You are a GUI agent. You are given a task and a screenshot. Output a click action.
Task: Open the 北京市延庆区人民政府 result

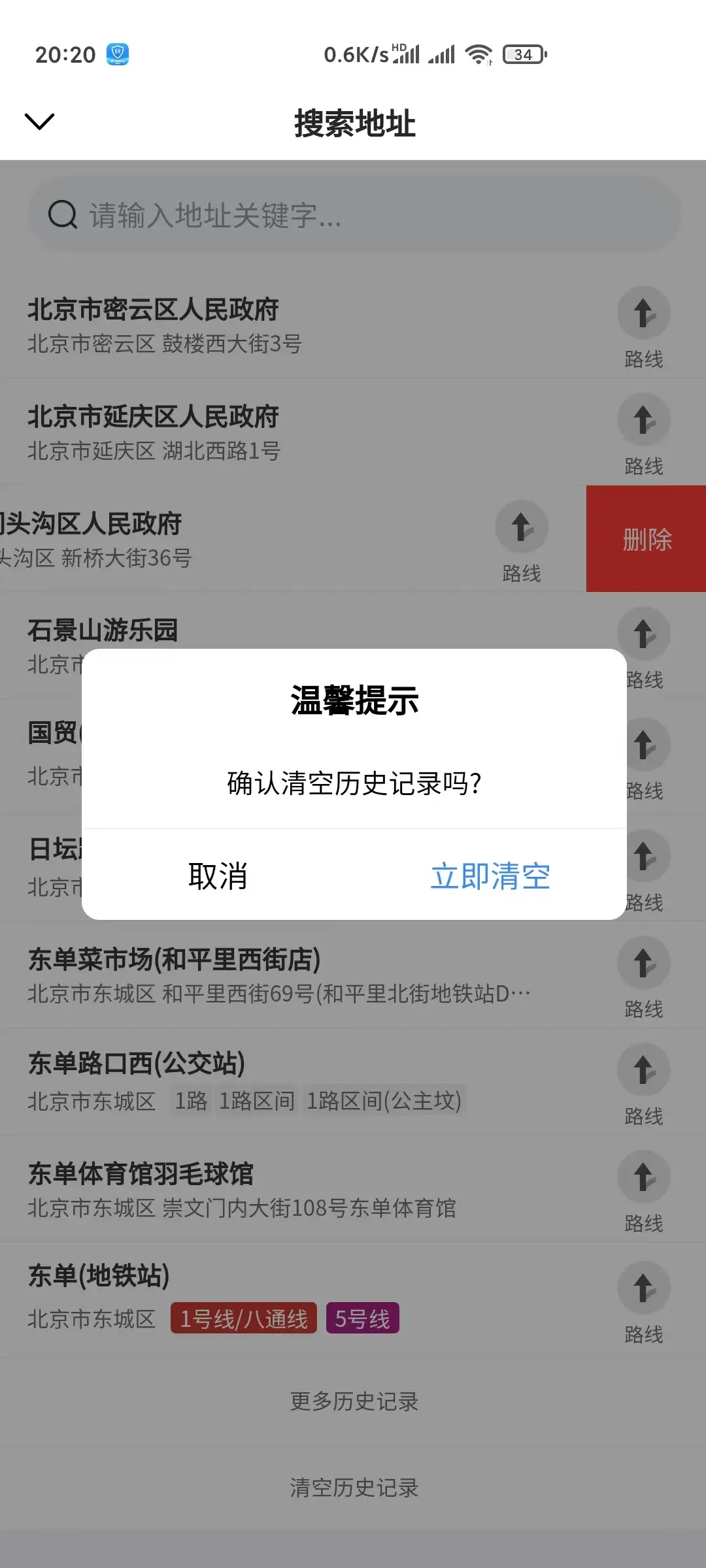tap(261, 432)
